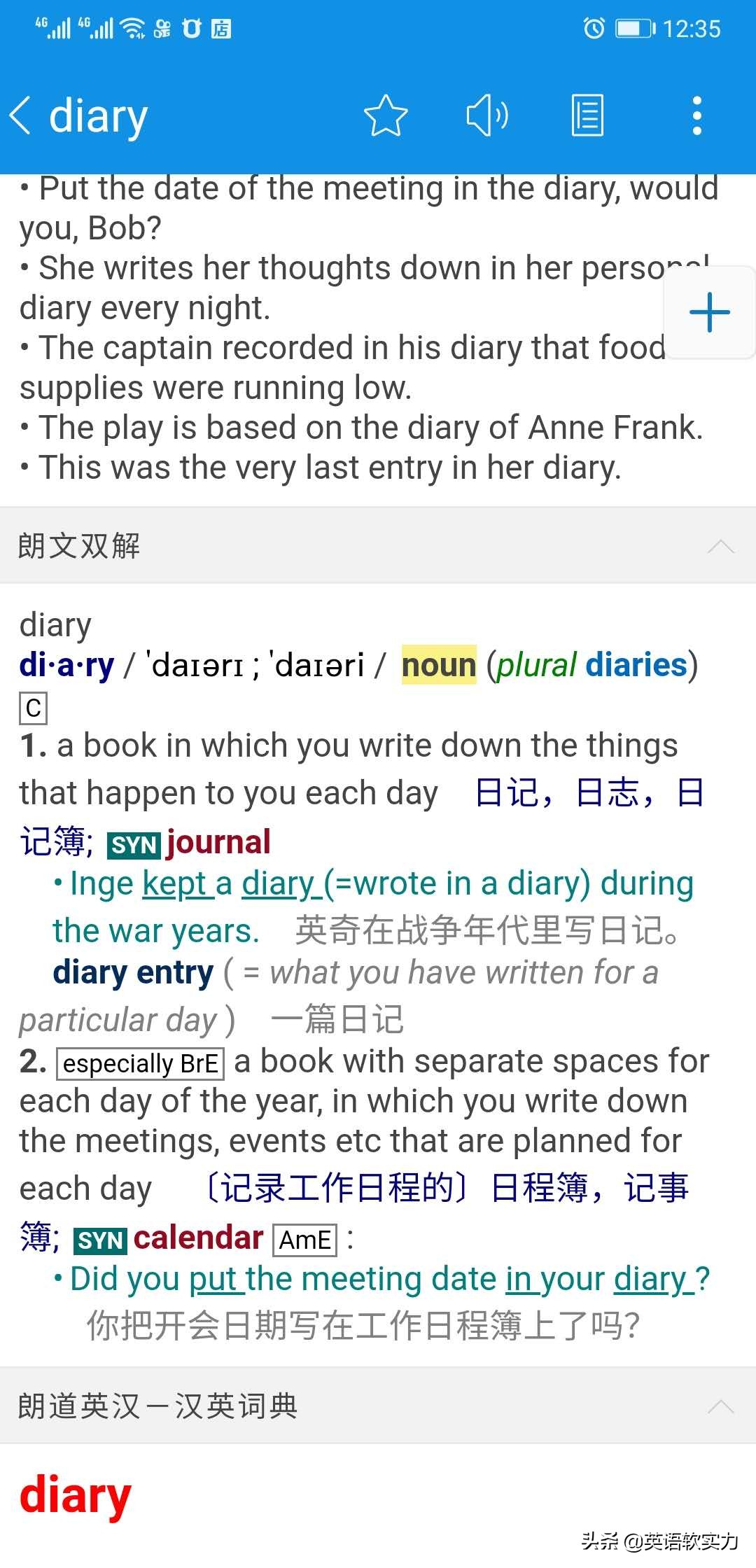756x1568 pixels.
Task: Go back from the diary entry
Action: click(x=21, y=115)
